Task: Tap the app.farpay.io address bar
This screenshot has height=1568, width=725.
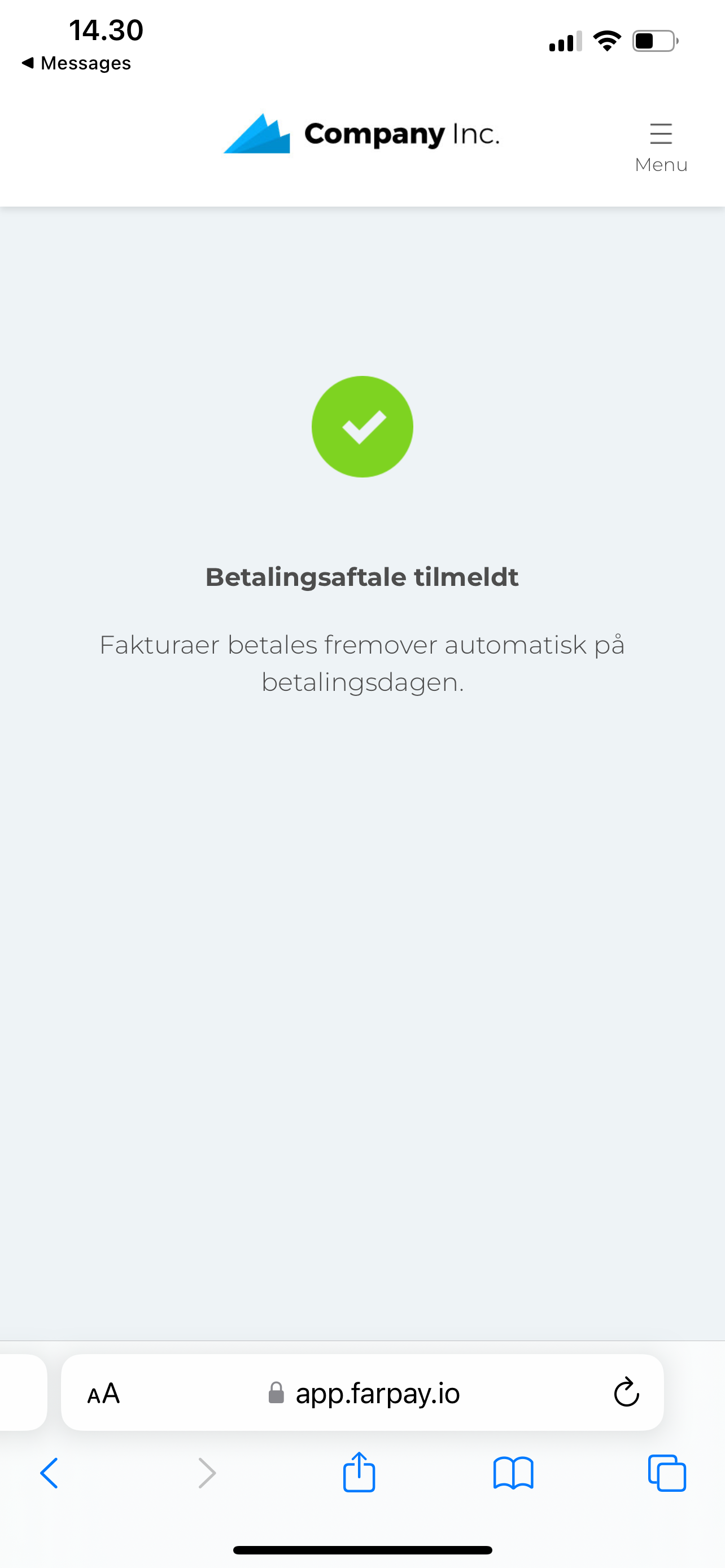Action: [x=363, y=1392]
